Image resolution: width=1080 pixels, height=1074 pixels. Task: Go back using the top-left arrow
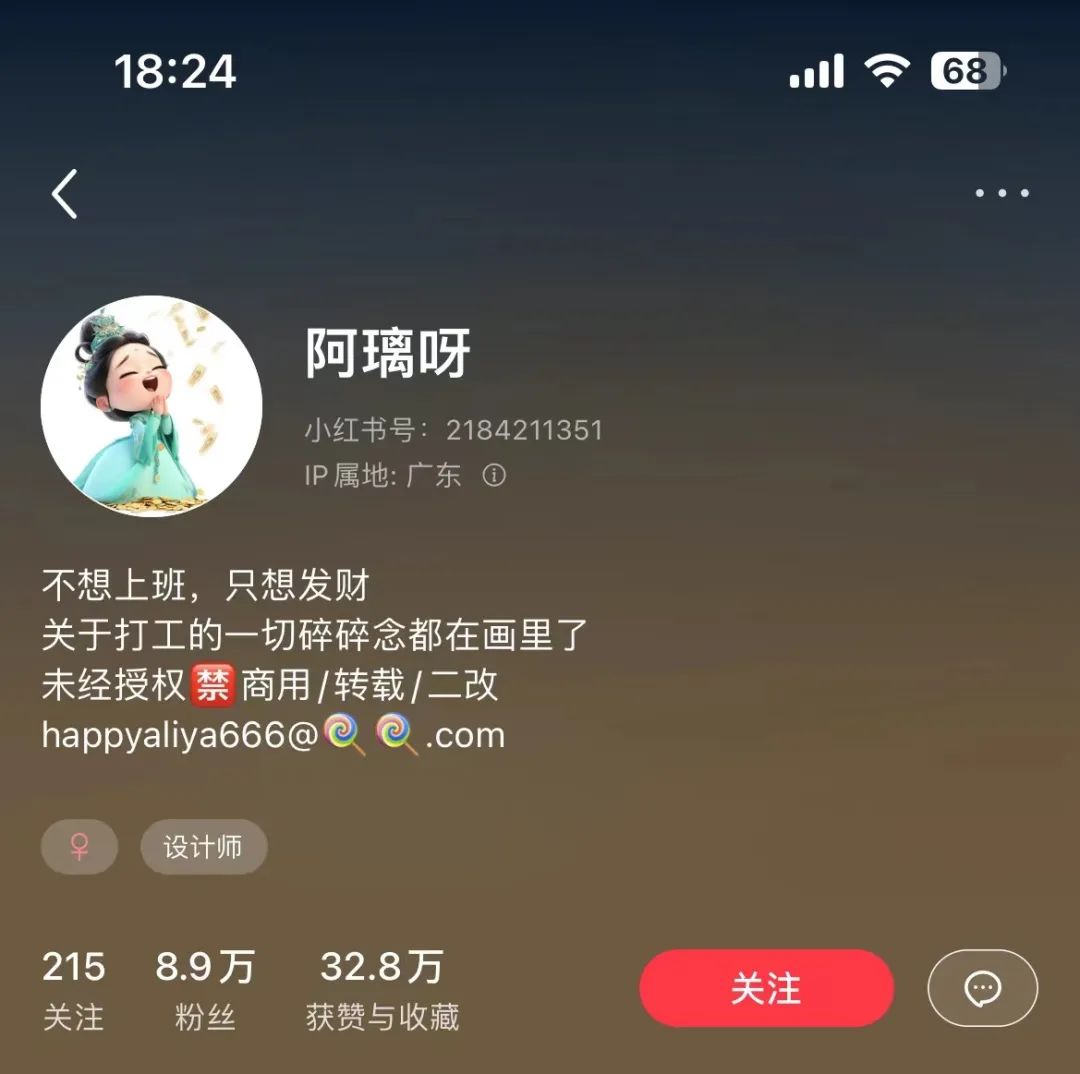[x=65, y=194]
